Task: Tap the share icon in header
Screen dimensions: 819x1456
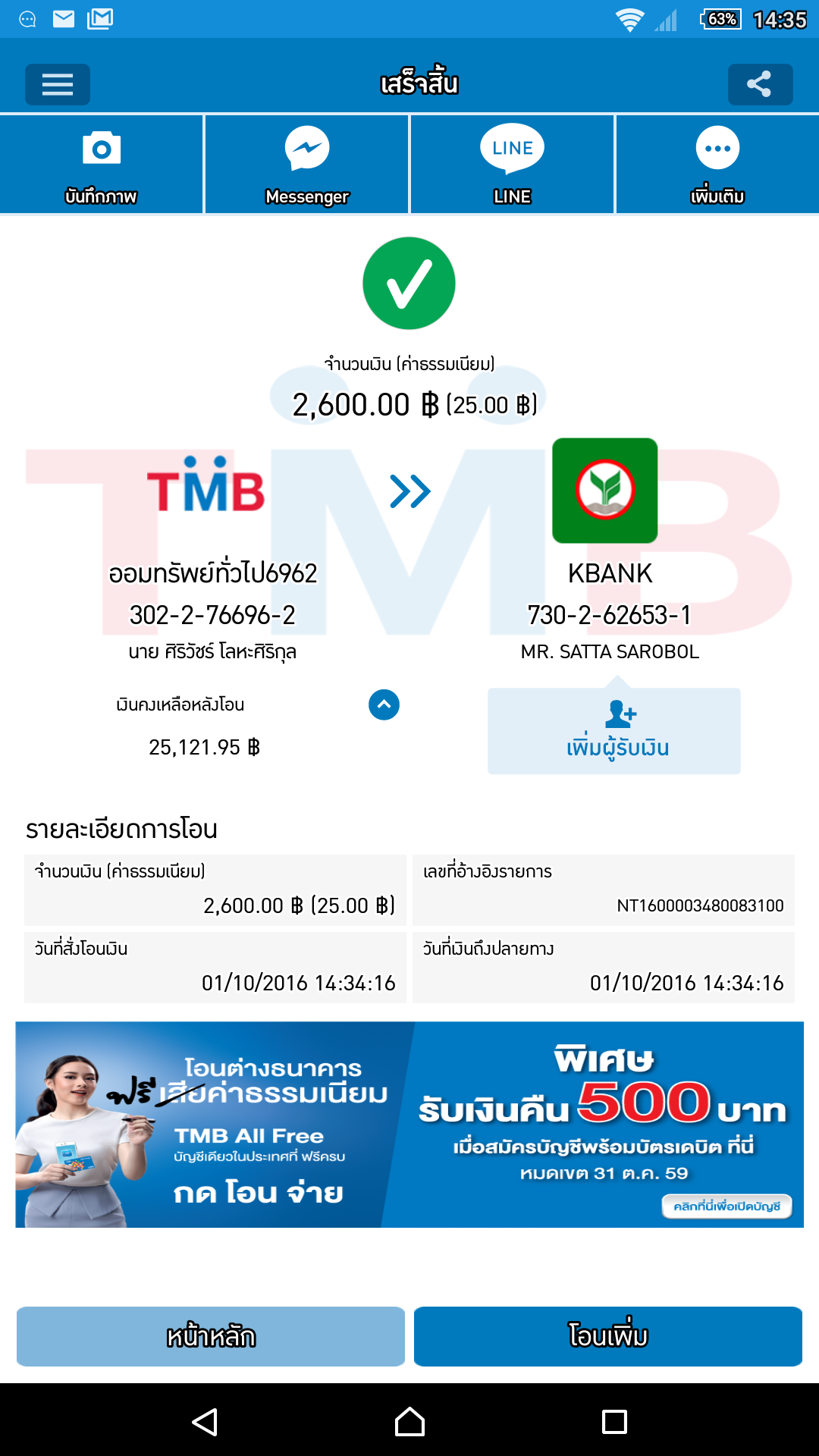Action: [760, 84]
